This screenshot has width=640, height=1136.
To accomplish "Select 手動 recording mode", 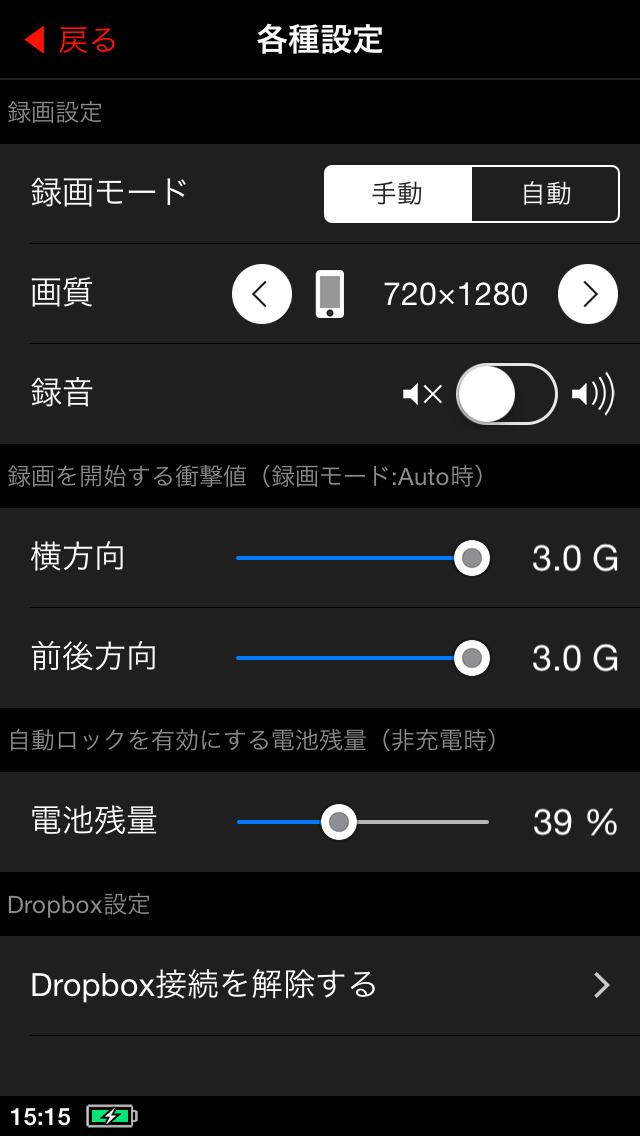I will 398,194.
